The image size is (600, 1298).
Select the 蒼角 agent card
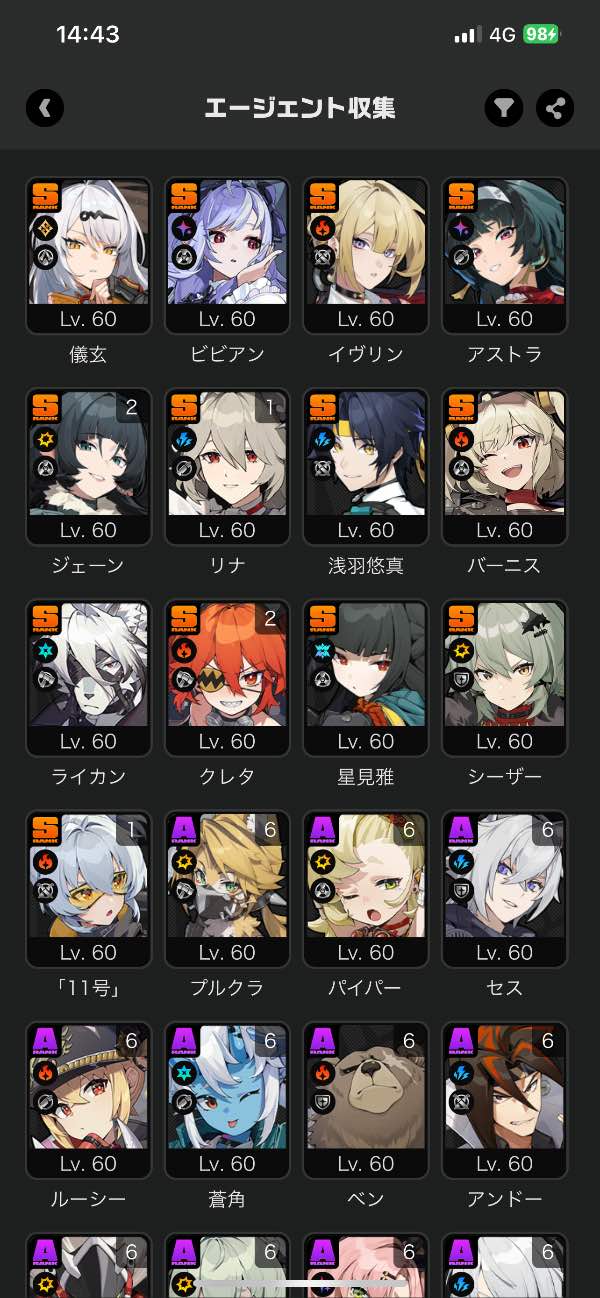[227, 1099]
